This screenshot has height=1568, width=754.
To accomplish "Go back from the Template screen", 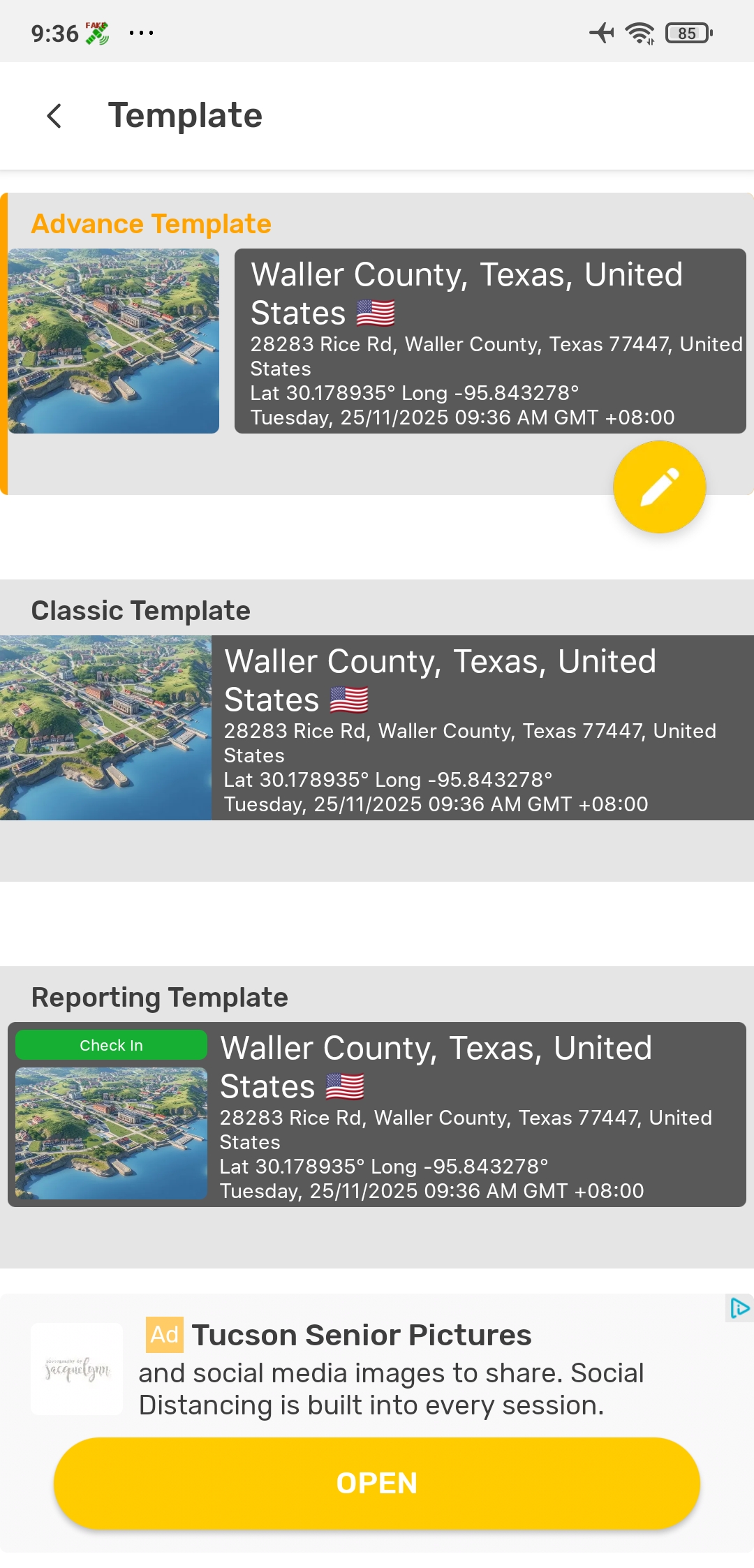I will tap(54, 116).
